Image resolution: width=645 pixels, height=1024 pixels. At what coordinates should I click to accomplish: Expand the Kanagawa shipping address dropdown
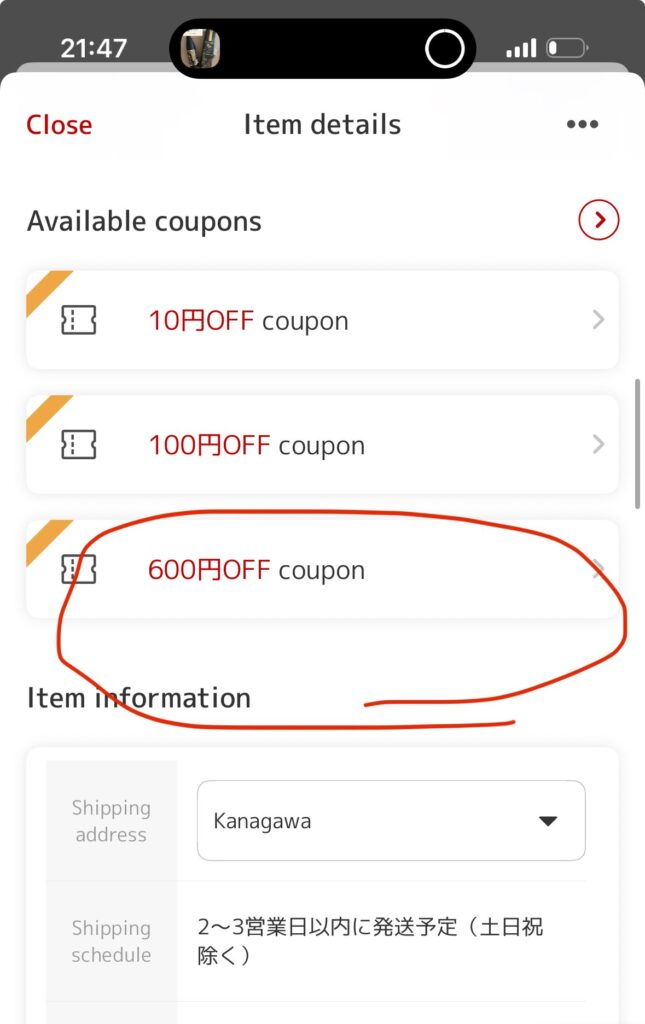[x=391, y=821]
